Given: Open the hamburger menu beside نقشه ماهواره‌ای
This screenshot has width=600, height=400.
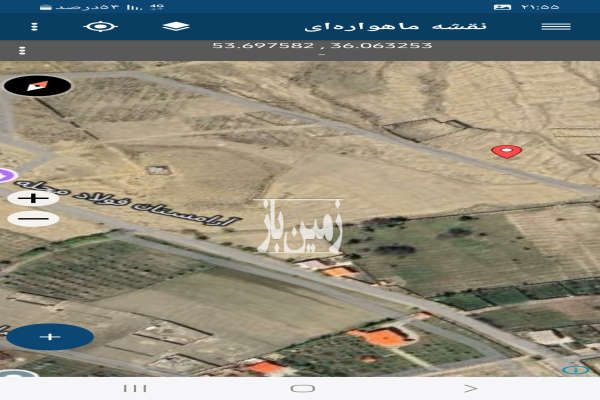Looking at the screenshot, I should (555, 26).
